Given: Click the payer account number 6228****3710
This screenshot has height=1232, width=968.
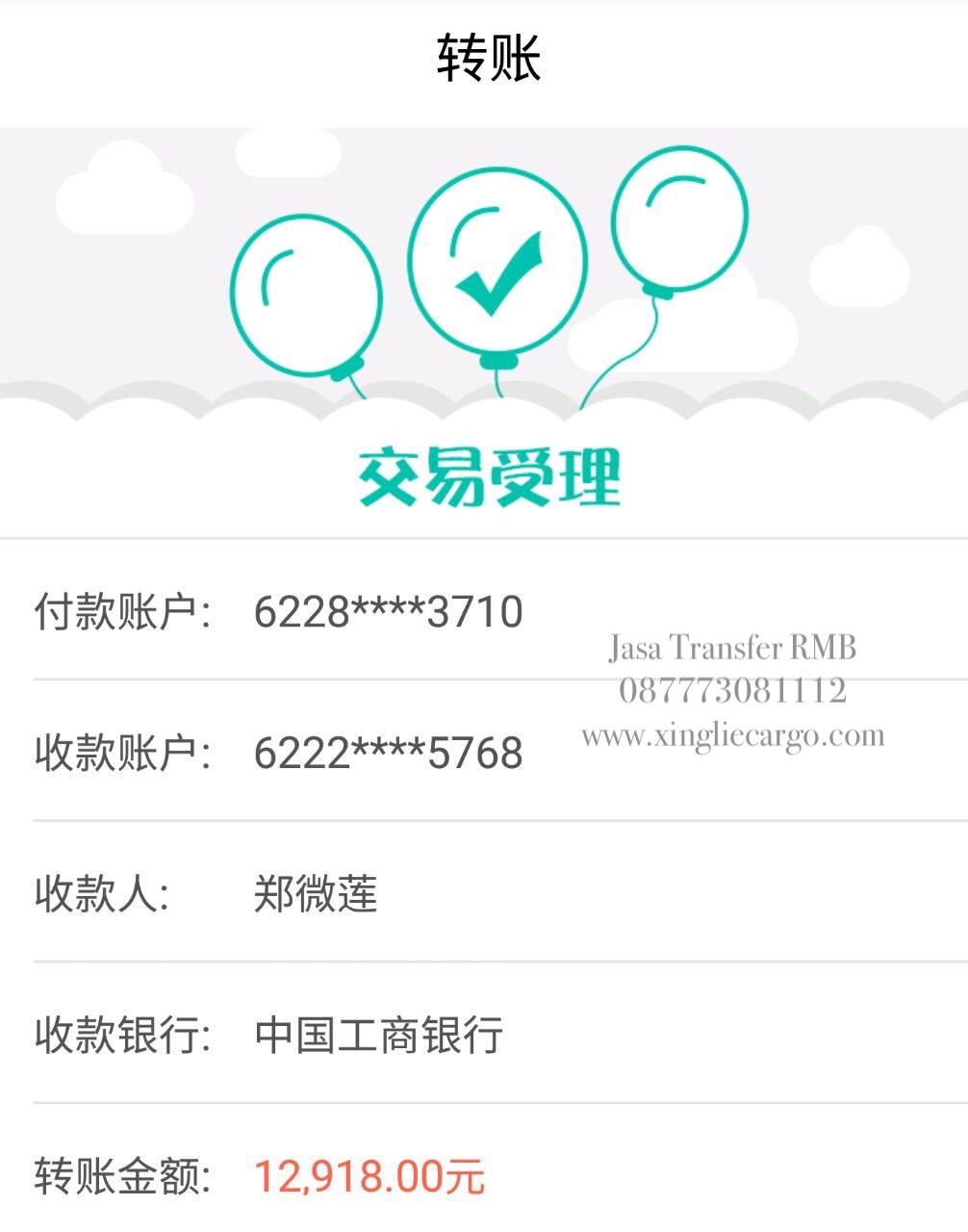Looking at the screenshot, I should click(x=388, y=609).
